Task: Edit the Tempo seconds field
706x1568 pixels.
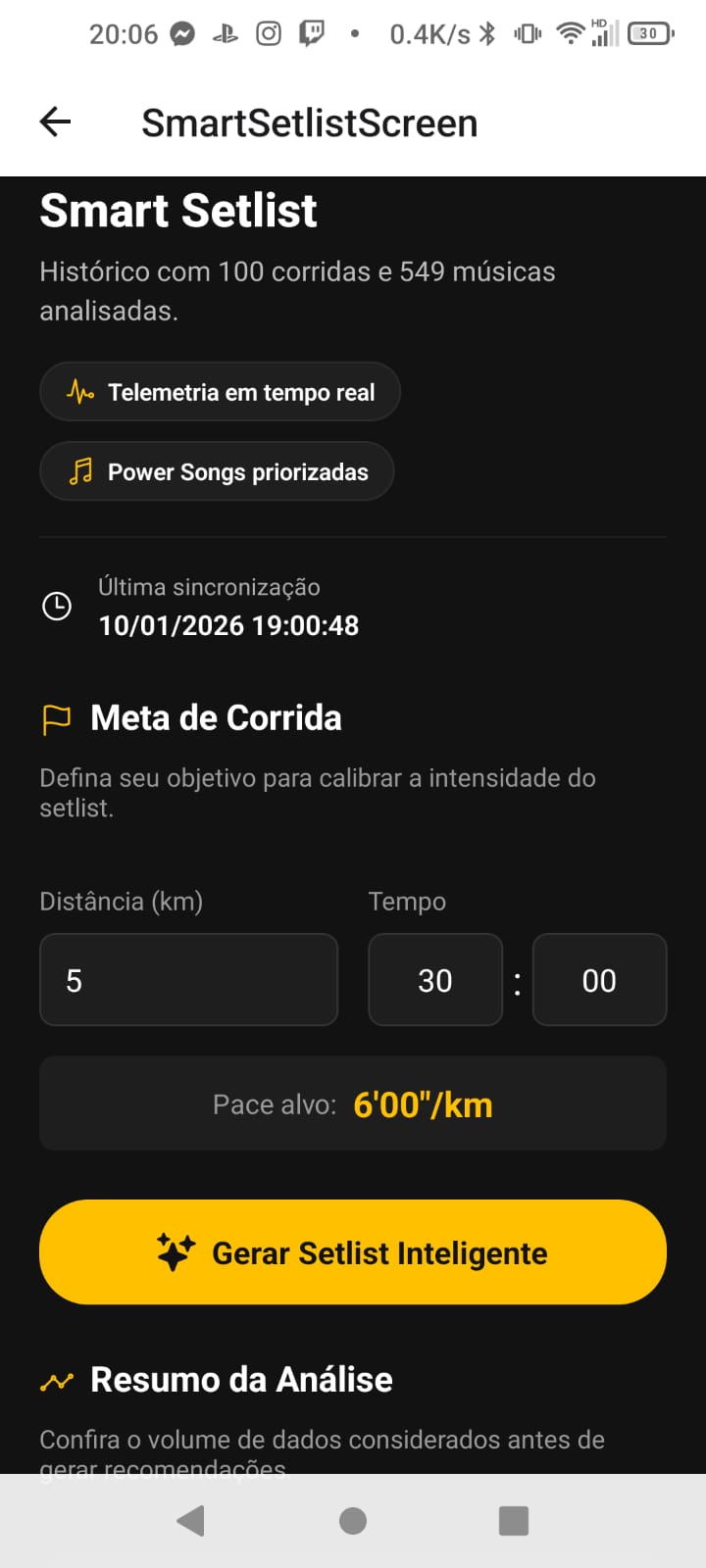Action: pyautogui.click(x=599, y=980)
